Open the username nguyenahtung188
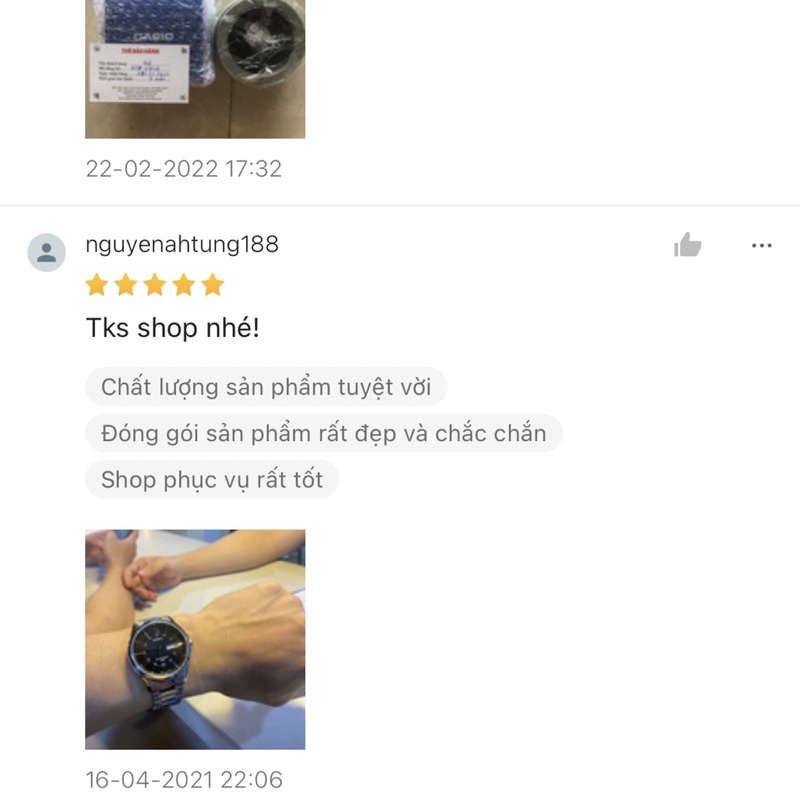 182,244
